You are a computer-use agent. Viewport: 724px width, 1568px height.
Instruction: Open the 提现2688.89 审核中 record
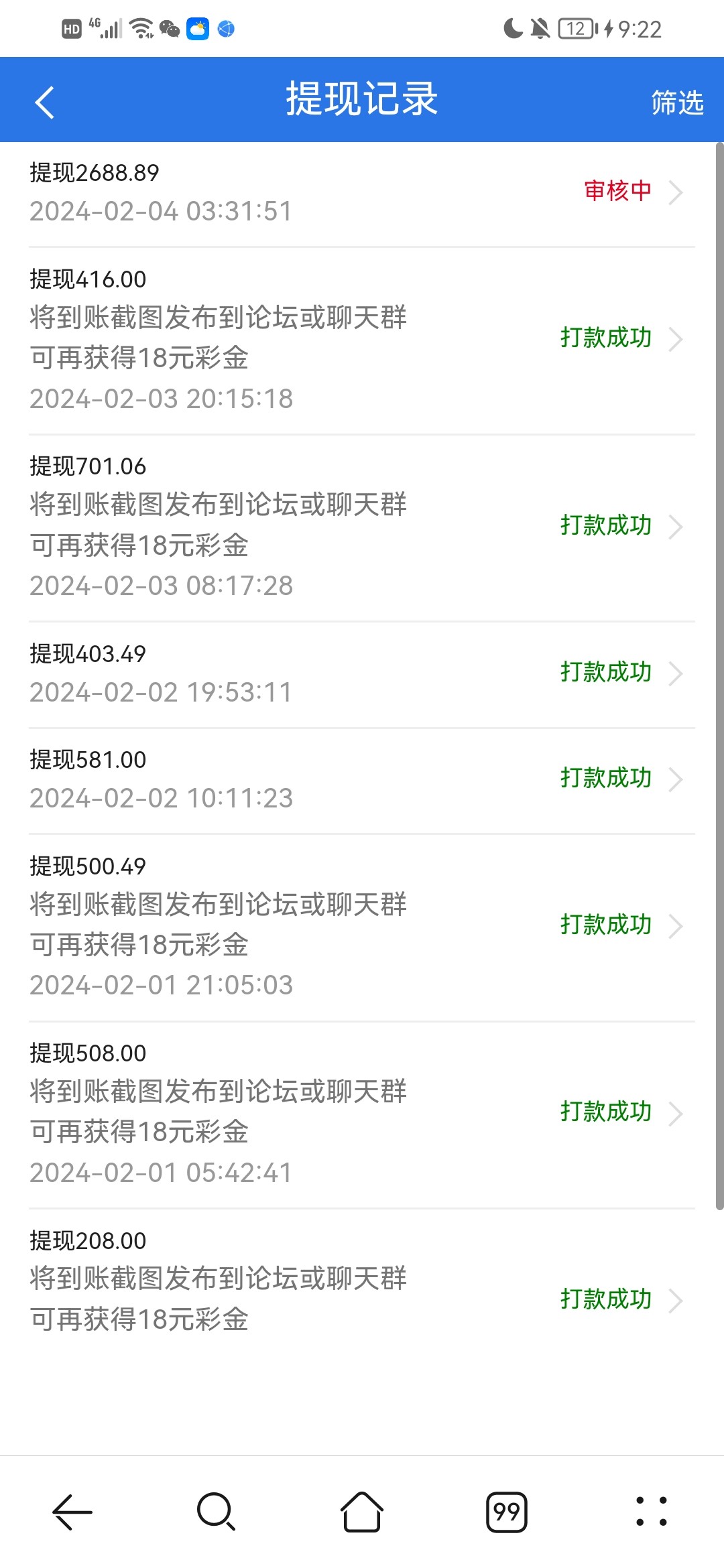pyautogui.click(x=362, y=192)
